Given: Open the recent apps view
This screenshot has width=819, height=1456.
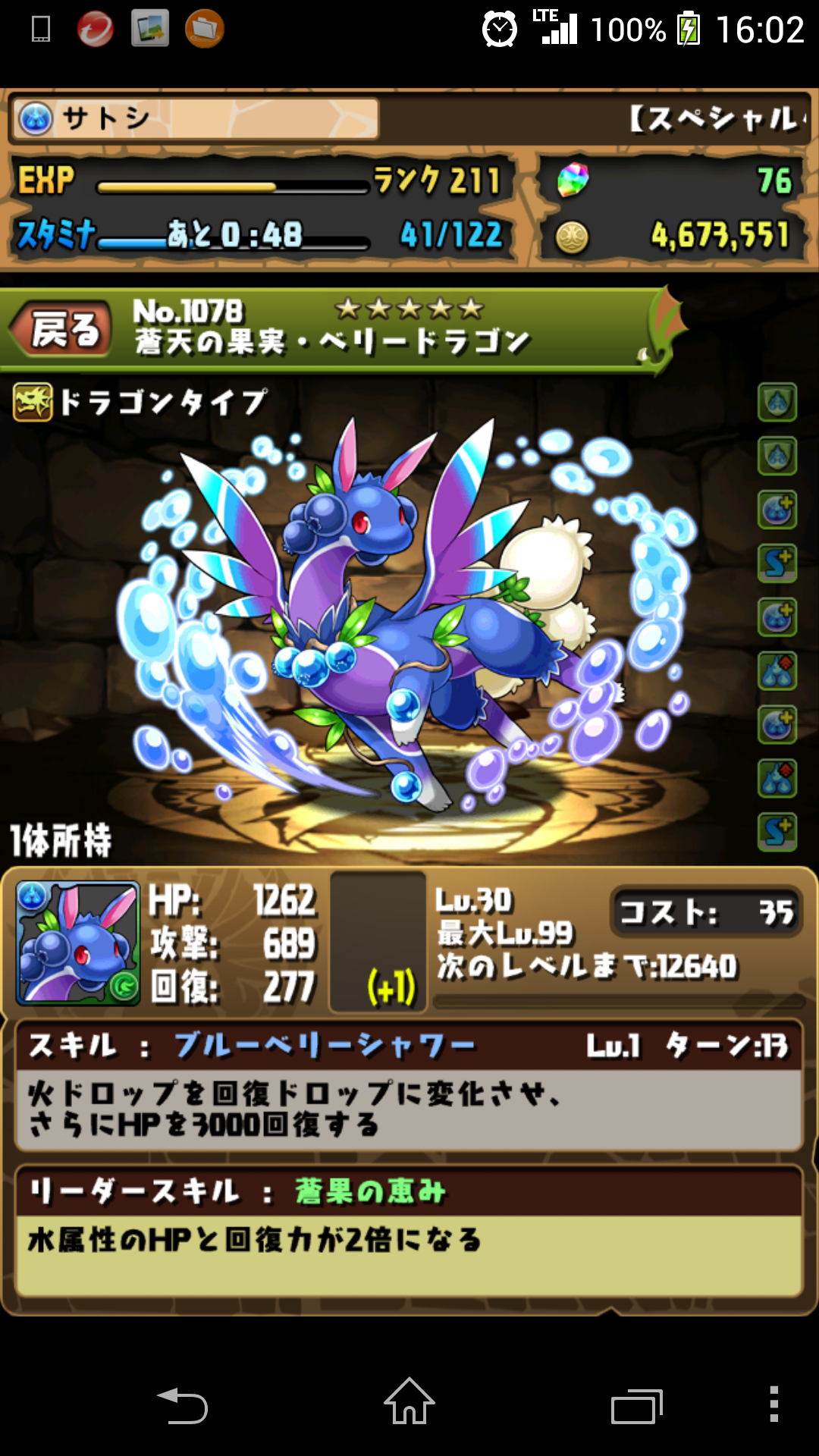Looking at the screenshot, I should pyautogui.click(x=637, y=1407).
